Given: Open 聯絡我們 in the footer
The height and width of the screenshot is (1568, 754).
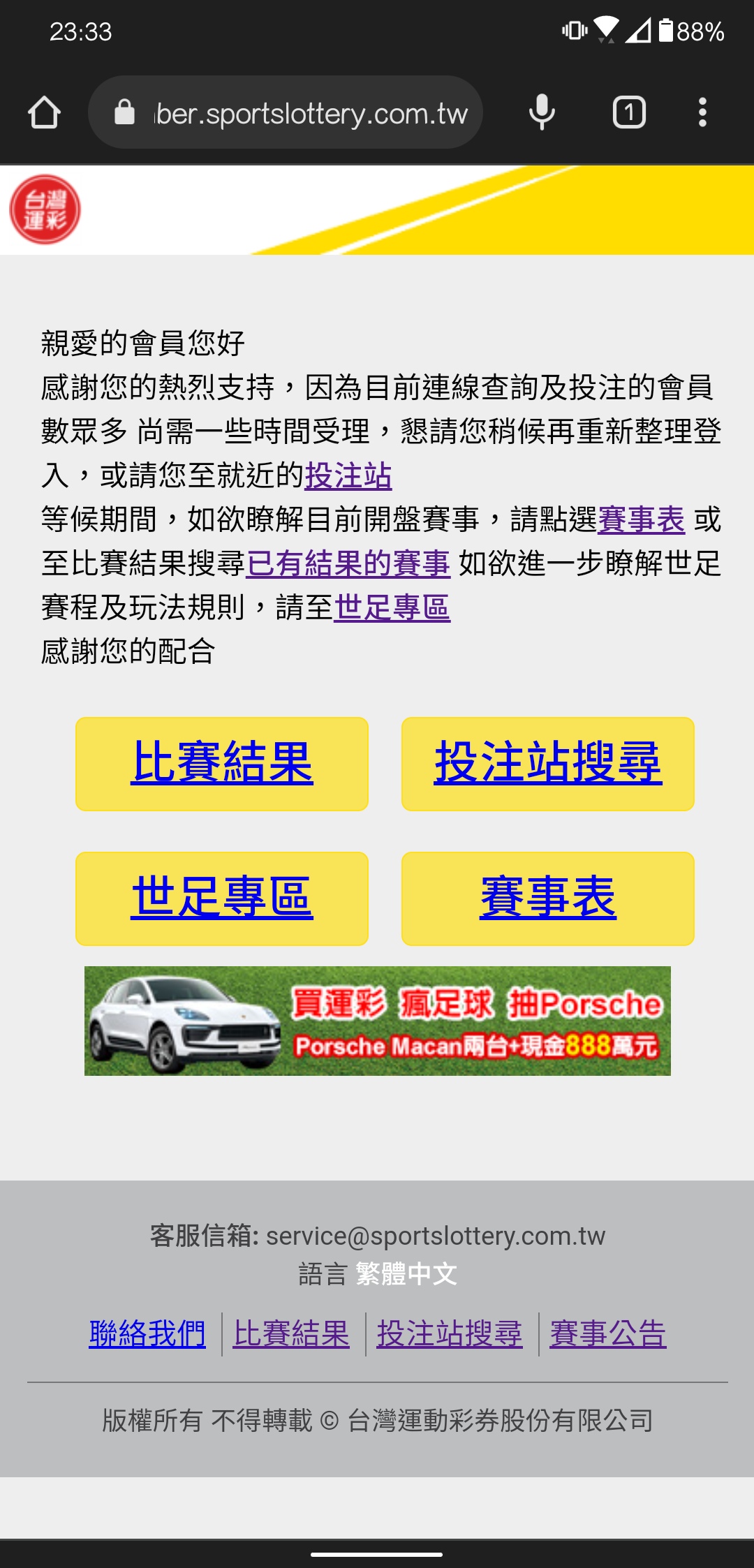Looking at the screenshot, I should pos(147,1334).
